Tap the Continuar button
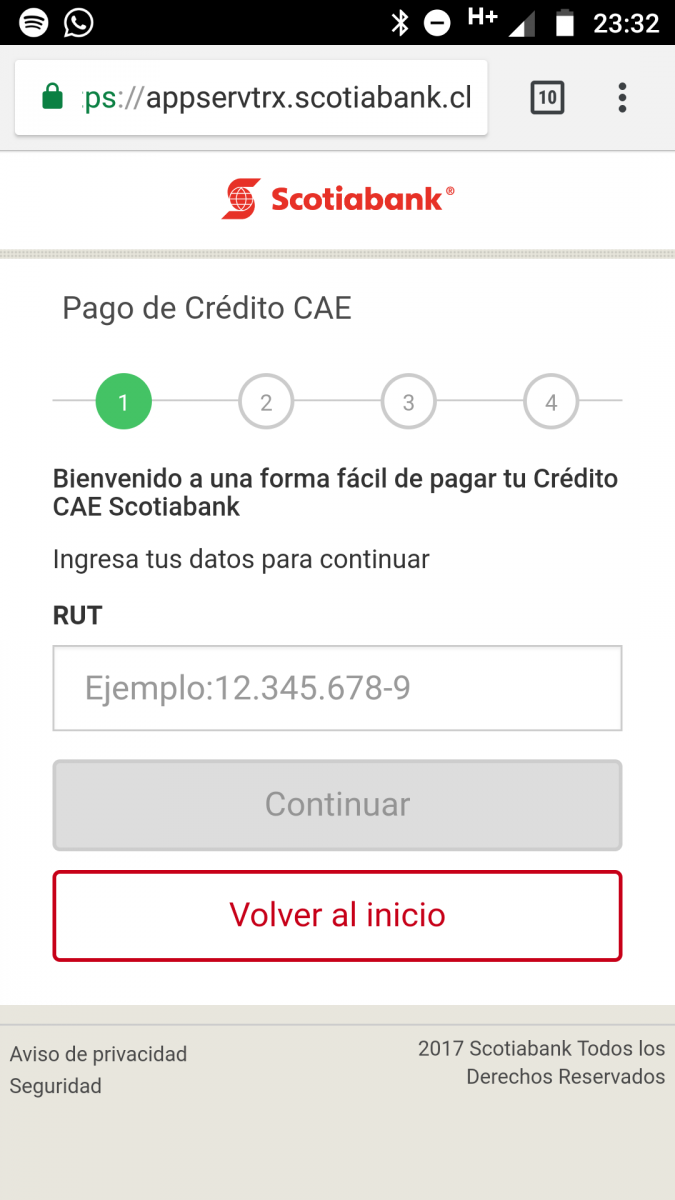This screenshot has width=675, height=1200. pos(337,805)
